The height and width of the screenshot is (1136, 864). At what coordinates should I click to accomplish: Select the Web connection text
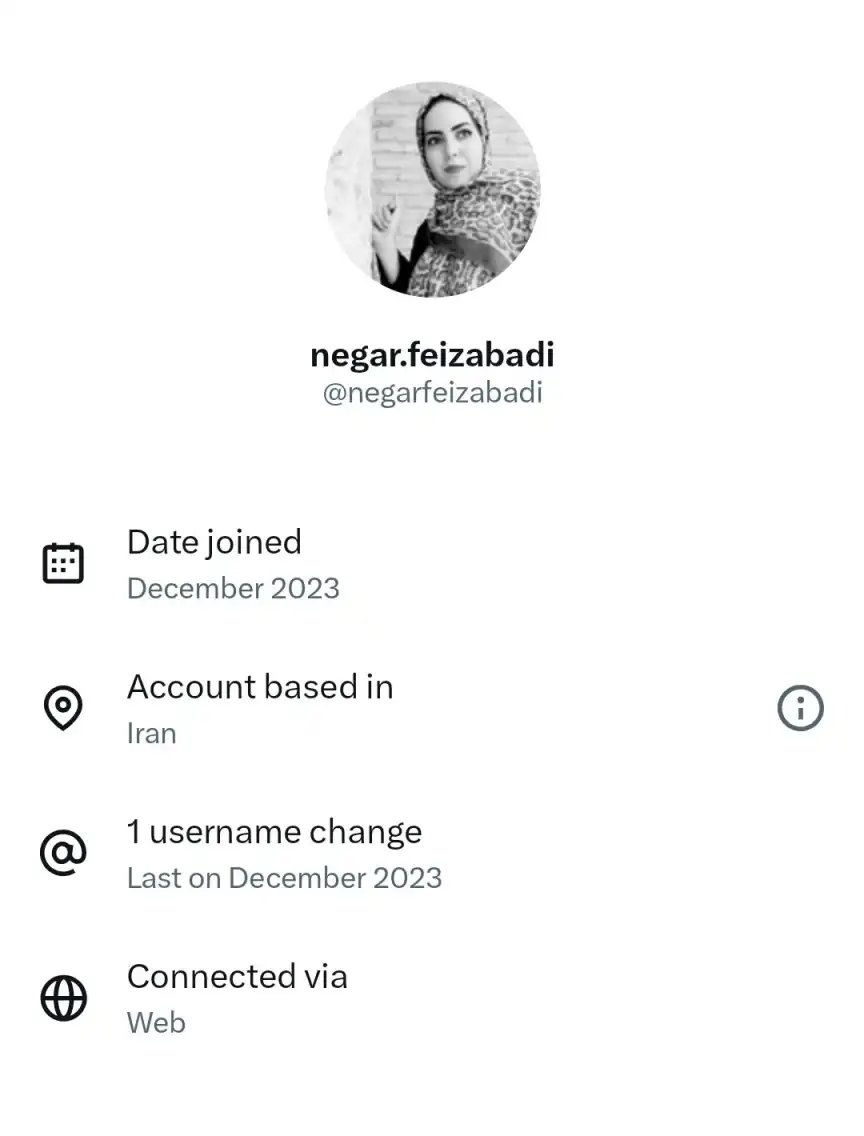156,1023
